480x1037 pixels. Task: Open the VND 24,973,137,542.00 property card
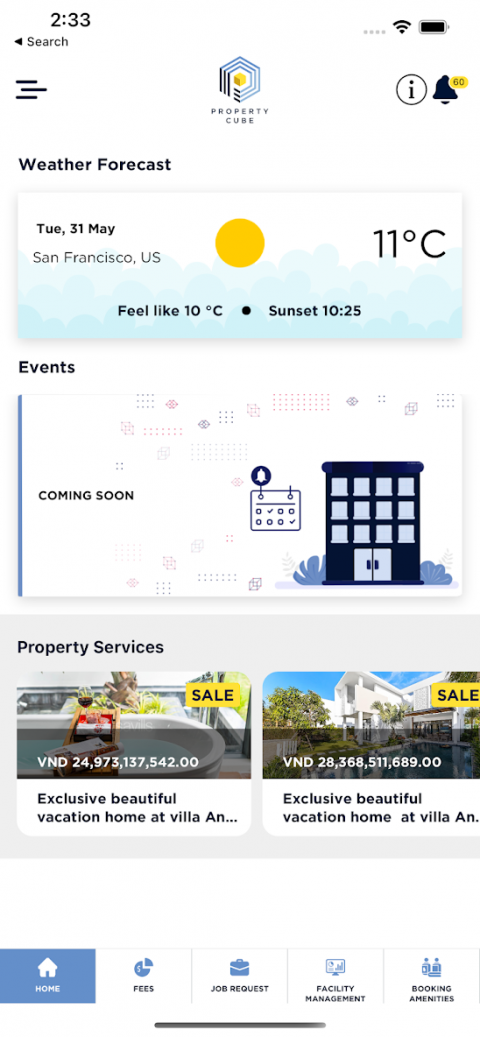coord(134,753)
